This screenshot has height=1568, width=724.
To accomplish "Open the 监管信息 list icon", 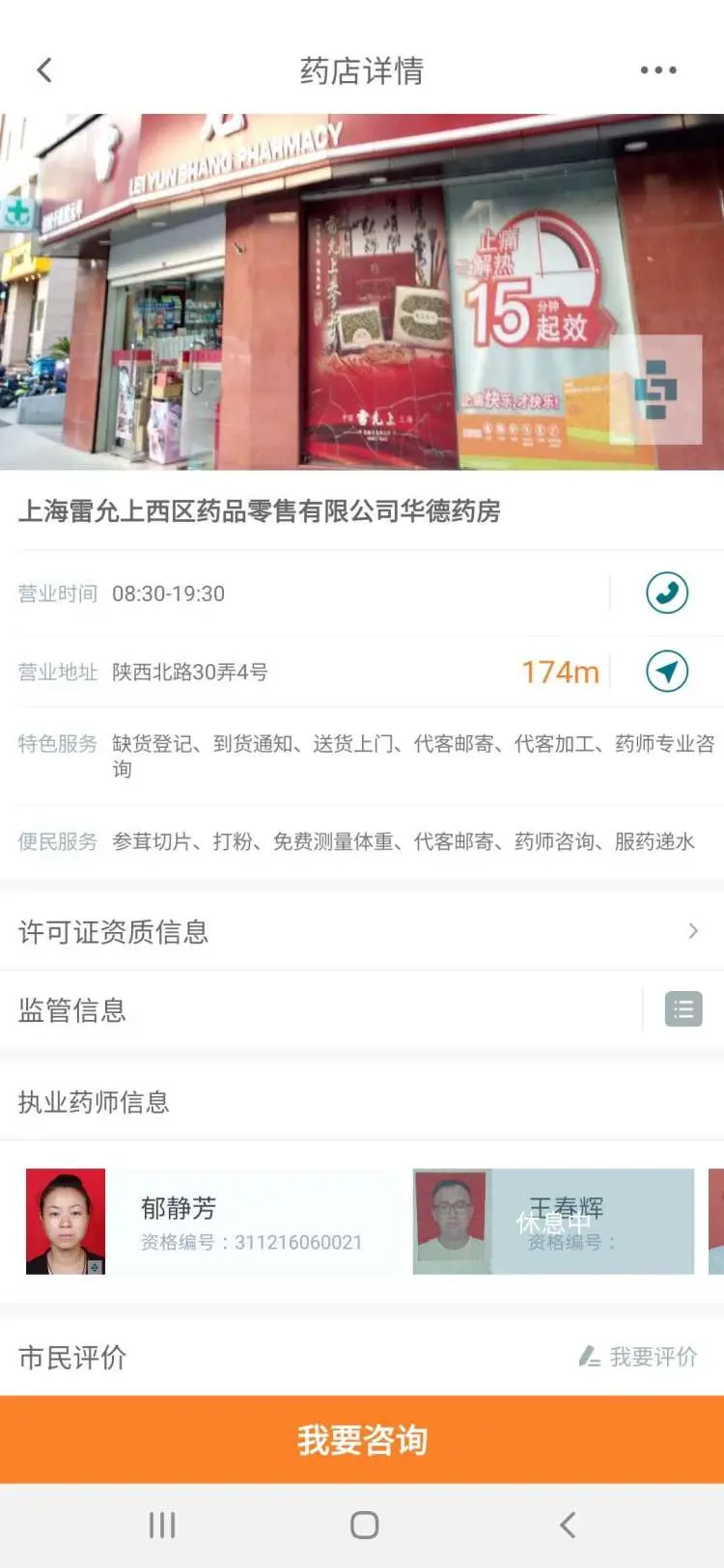I will click(683, 1009).
